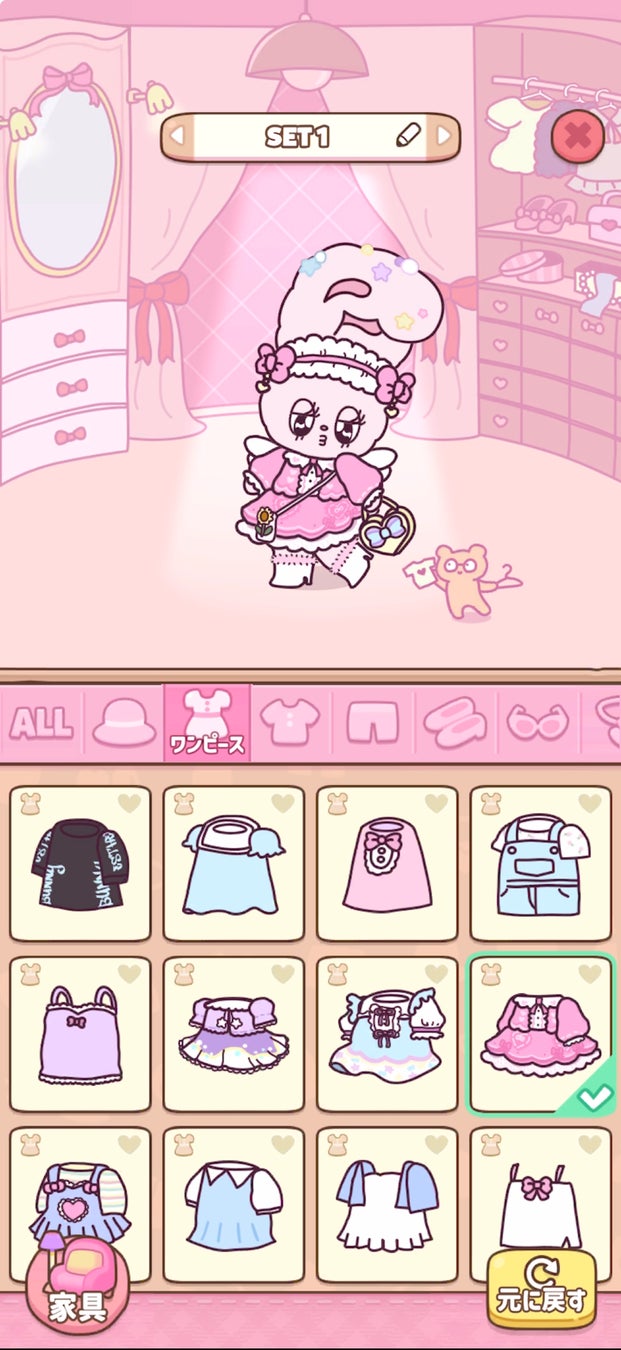Switch to the shirt tops category tab
Image resolution: width=621 pixels, height=1350 pixels.
[x=289, y=720]
